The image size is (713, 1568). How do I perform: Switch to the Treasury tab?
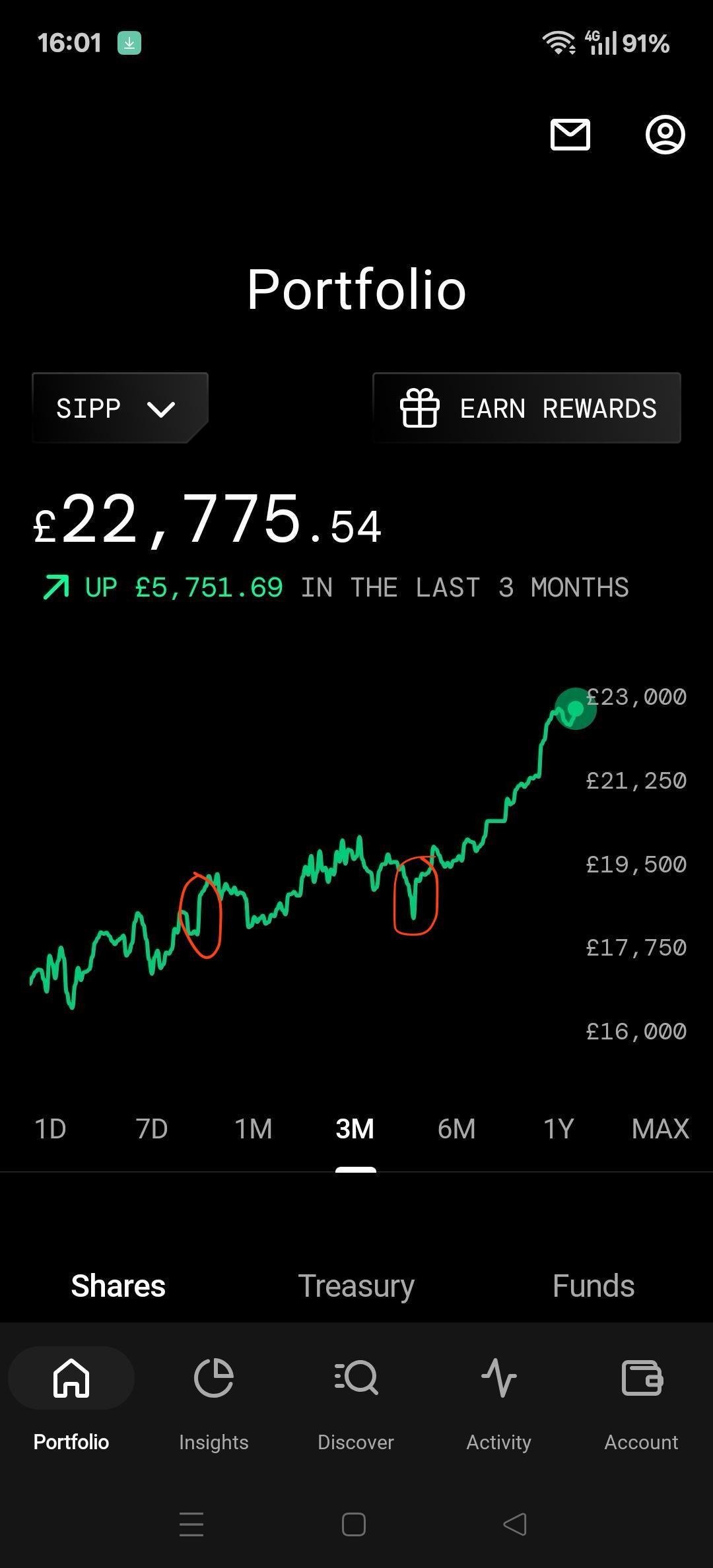tap(356, 1286)
